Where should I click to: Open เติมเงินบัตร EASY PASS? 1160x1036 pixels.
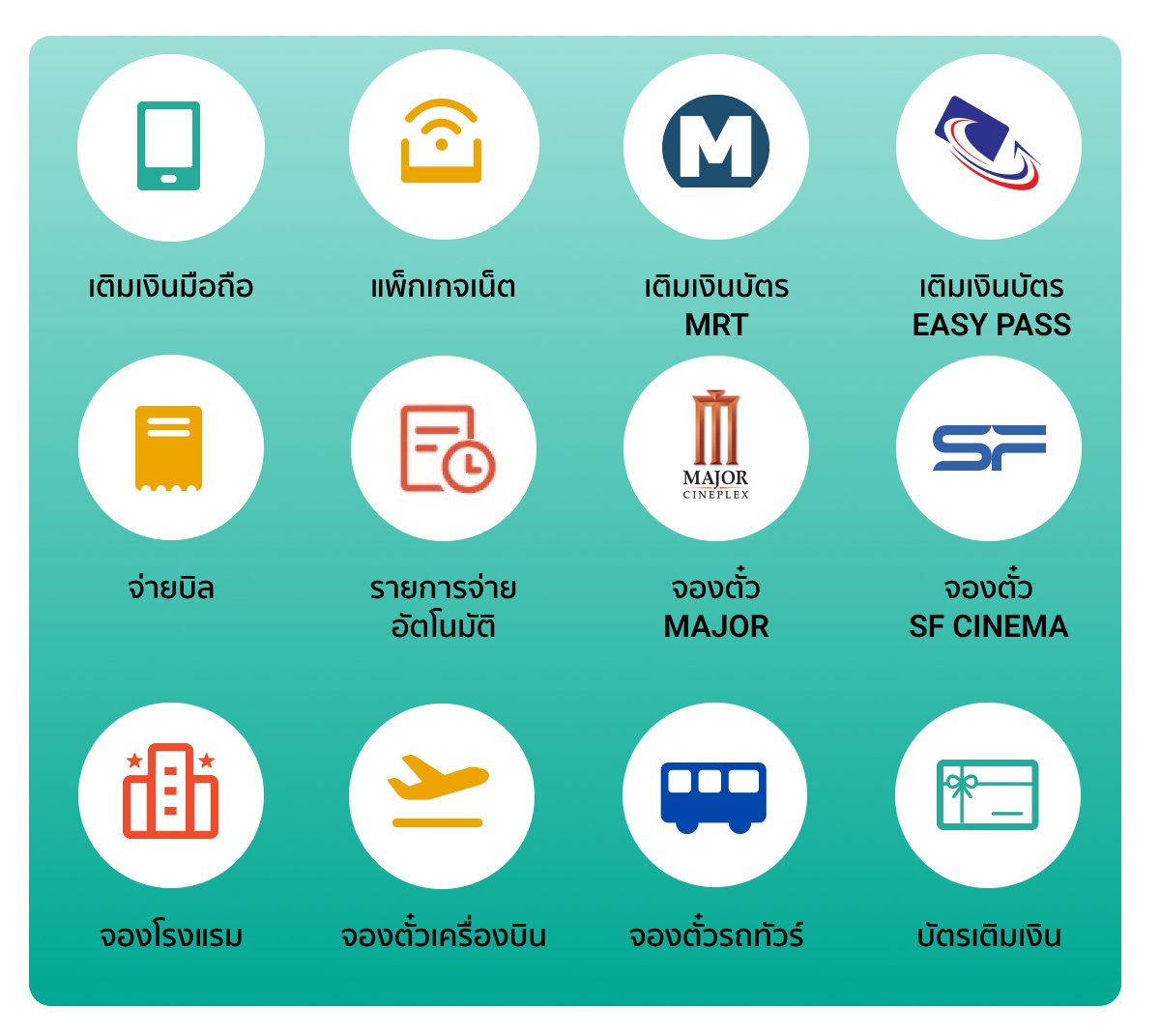pos(988,148)
